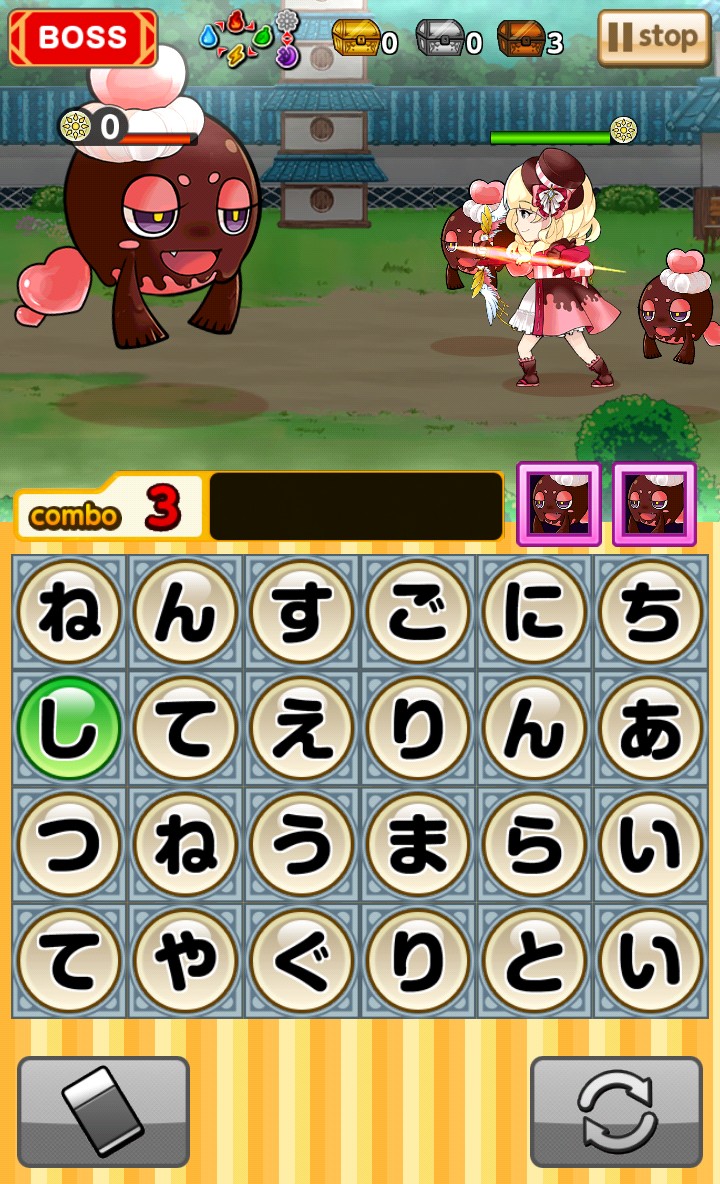
Task: Tap the と letter tile
Action: pos(534,960)
